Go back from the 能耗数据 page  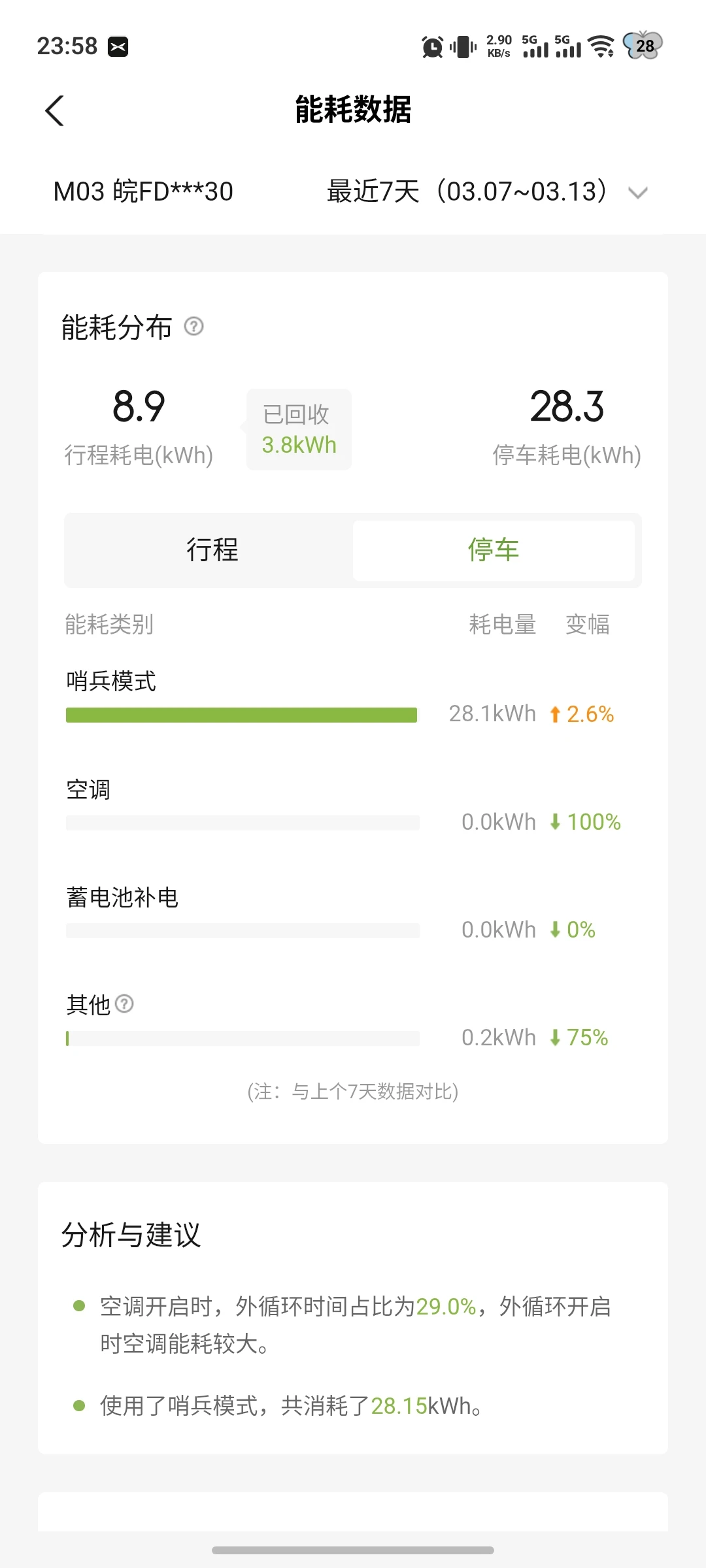pyautogui.click(x=55, y=110)
